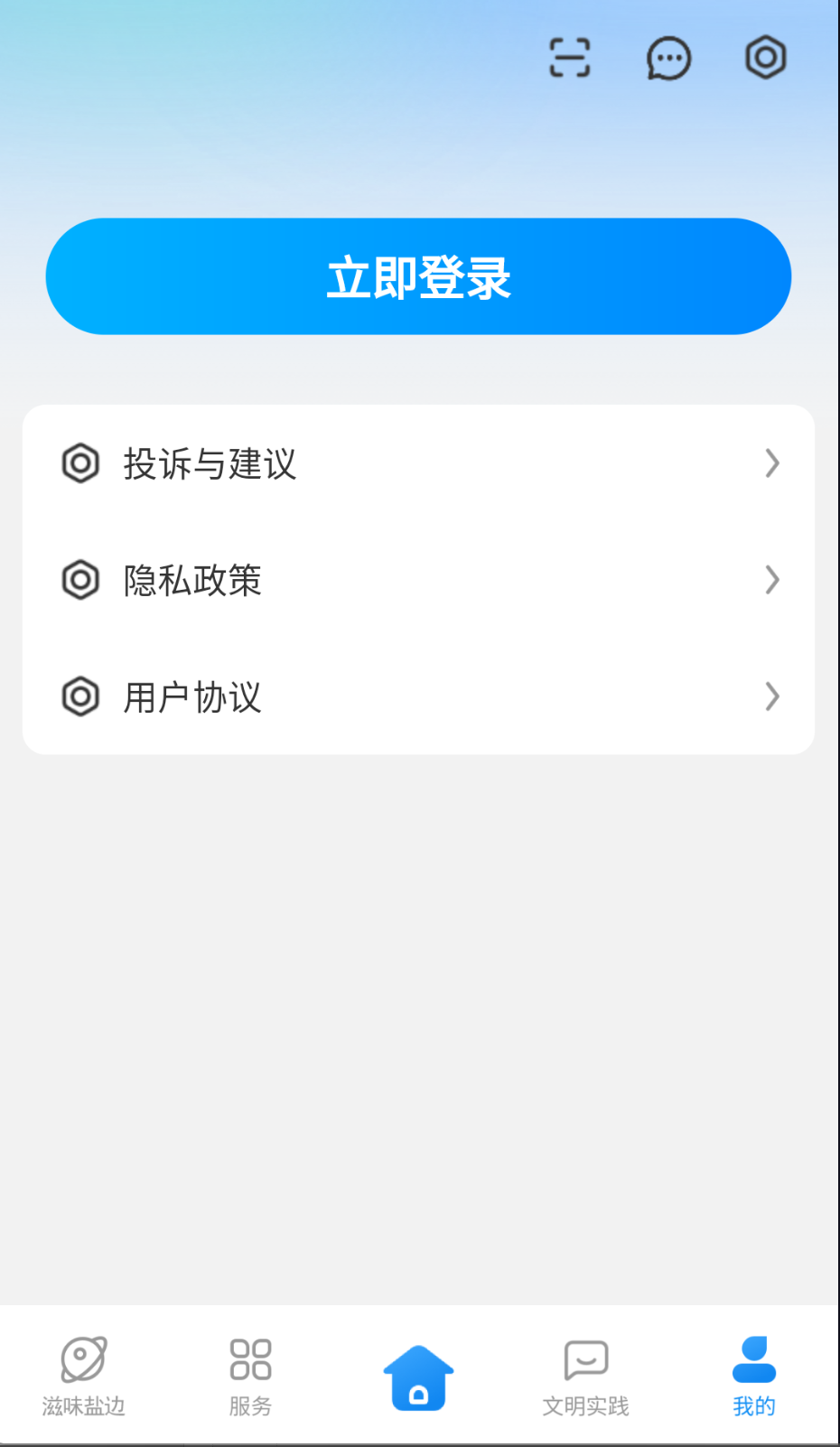This screenshot has width=840, height=1447.
Task: Click the icon beside 隐私政策
Action: [80, 580]
